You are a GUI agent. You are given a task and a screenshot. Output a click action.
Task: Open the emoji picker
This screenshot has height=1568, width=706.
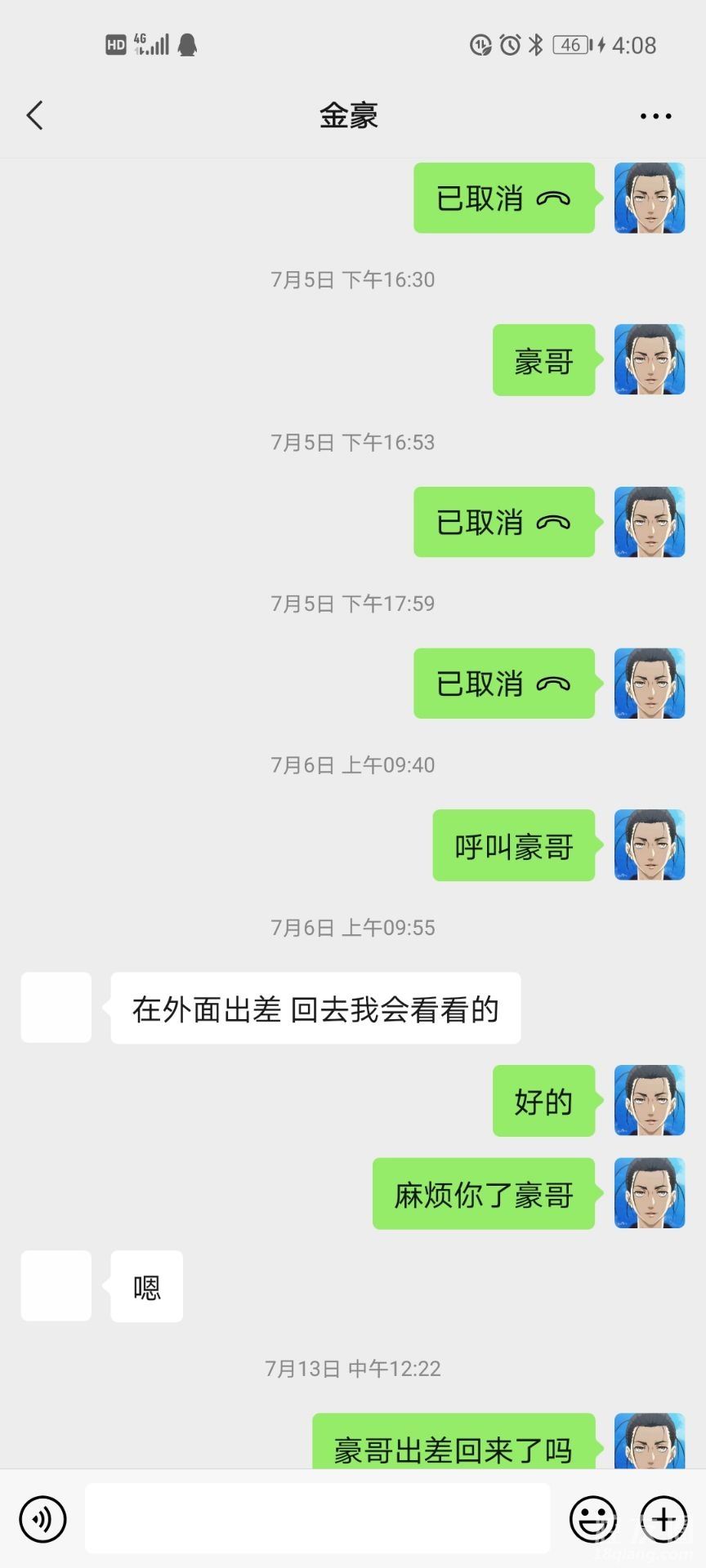click(x=592, y=1519)
